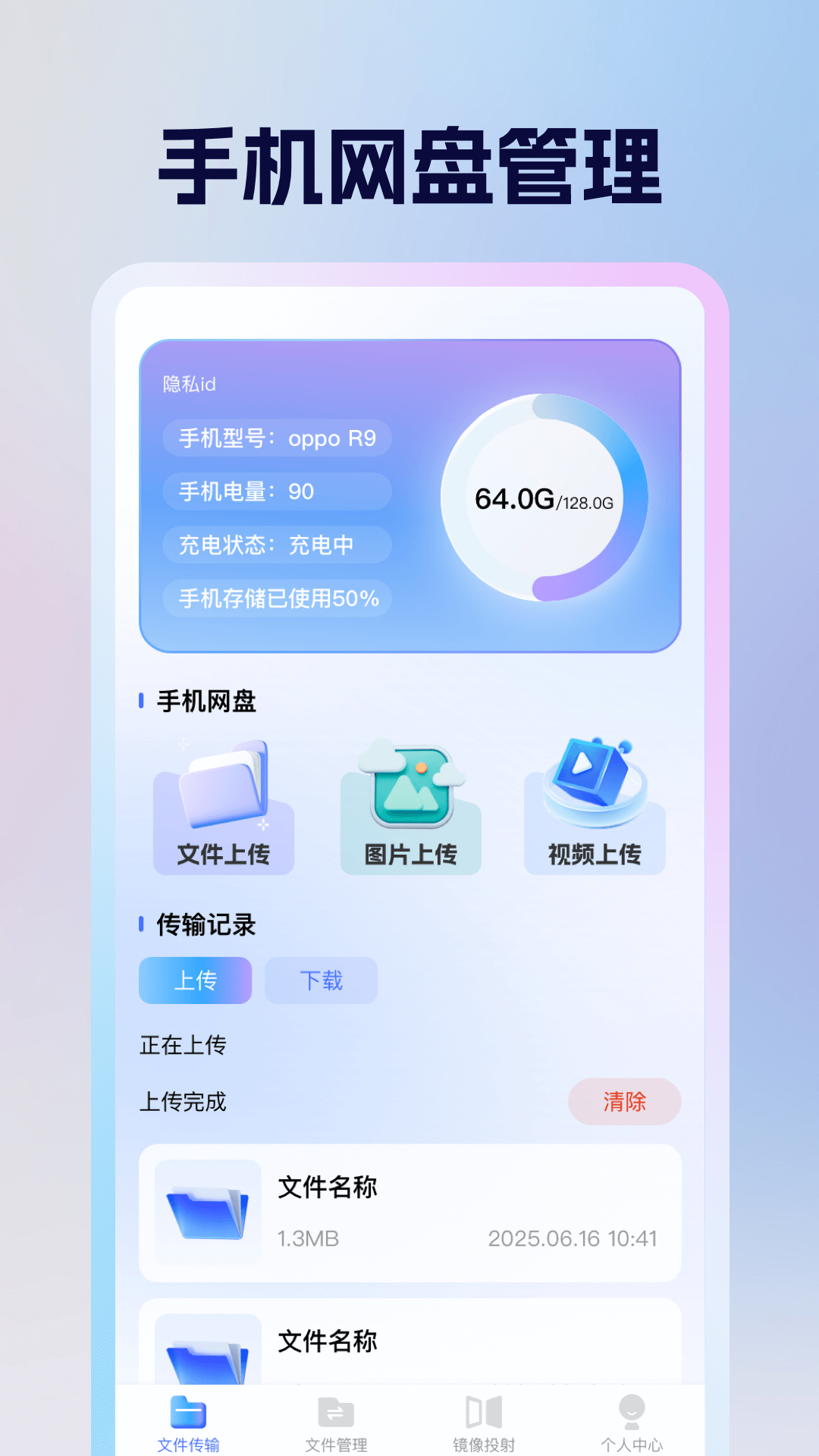Toggle charging status row 充电状态
The height and width of the screenshot is (1456, 819).
(276, 545)
